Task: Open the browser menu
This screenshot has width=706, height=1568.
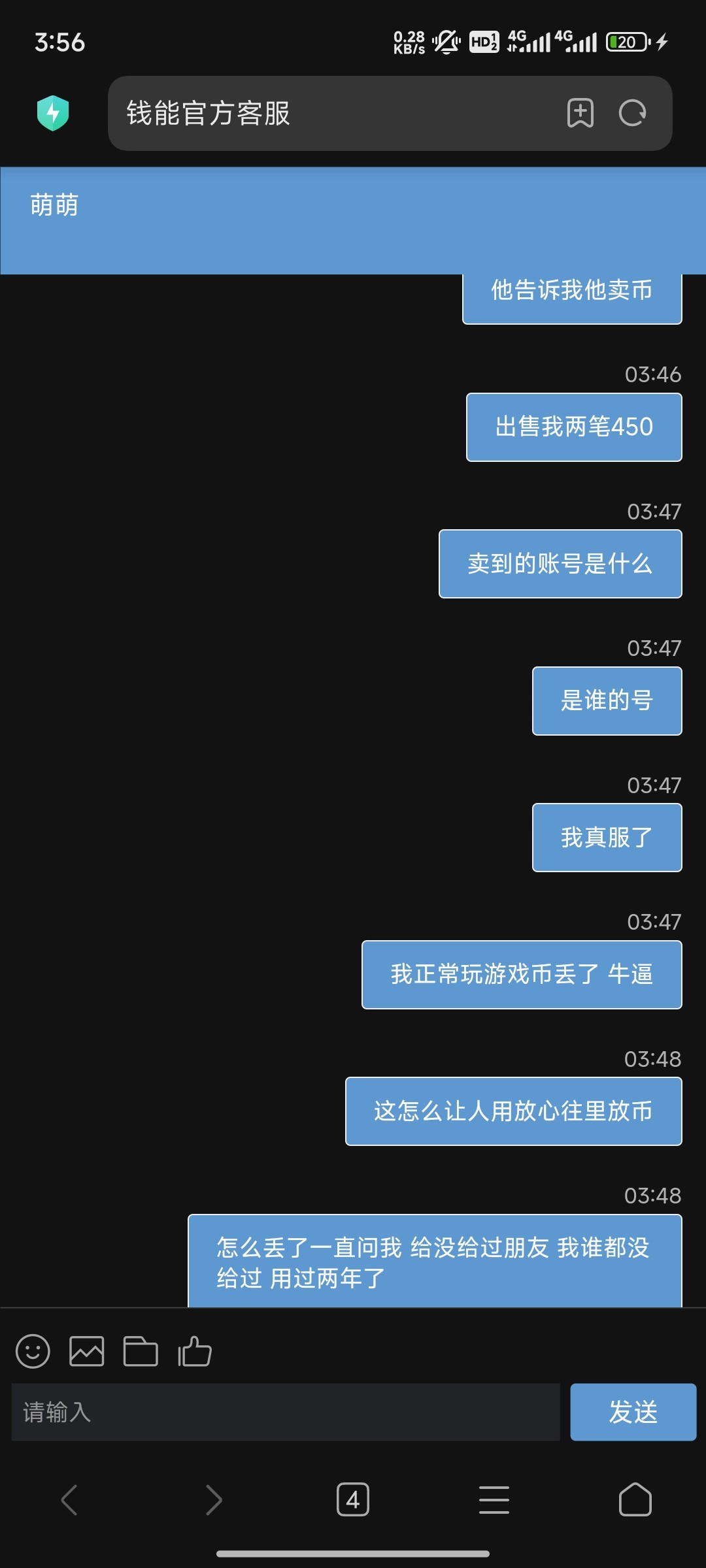Action: coord(494,1499)
